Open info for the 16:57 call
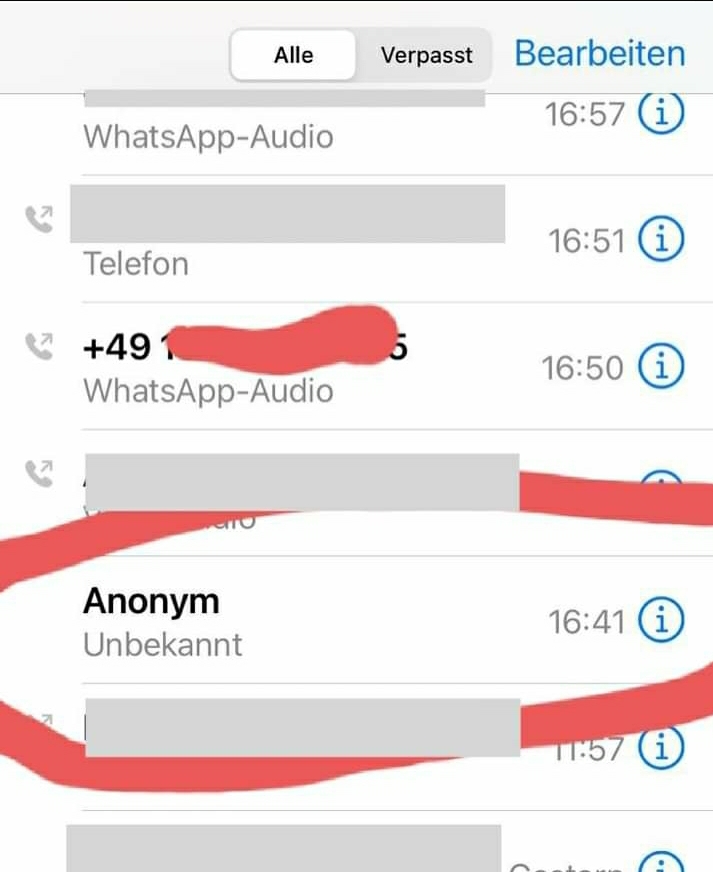 point(661,115)
